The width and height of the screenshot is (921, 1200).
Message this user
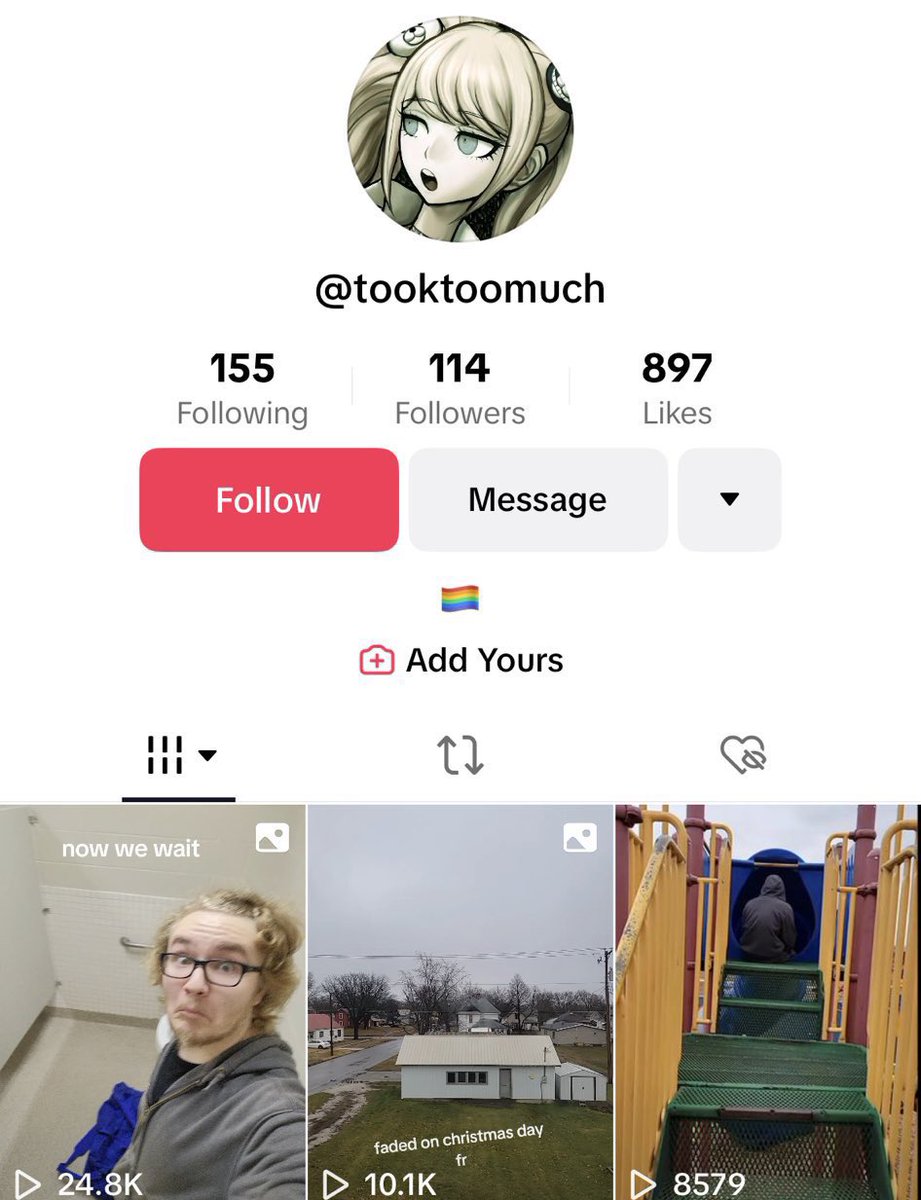click(x=537, y=500)
